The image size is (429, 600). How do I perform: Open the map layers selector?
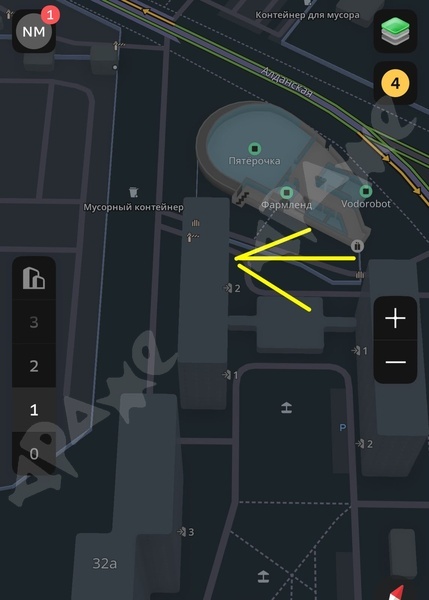tap(395, 31)
